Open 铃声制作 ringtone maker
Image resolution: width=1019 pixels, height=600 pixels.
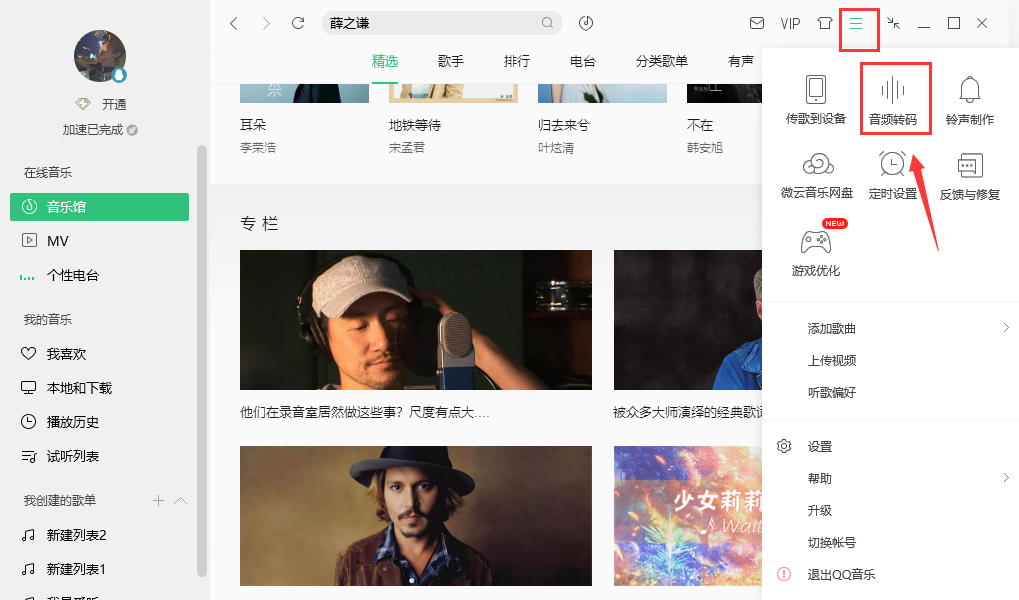point(969,98)
